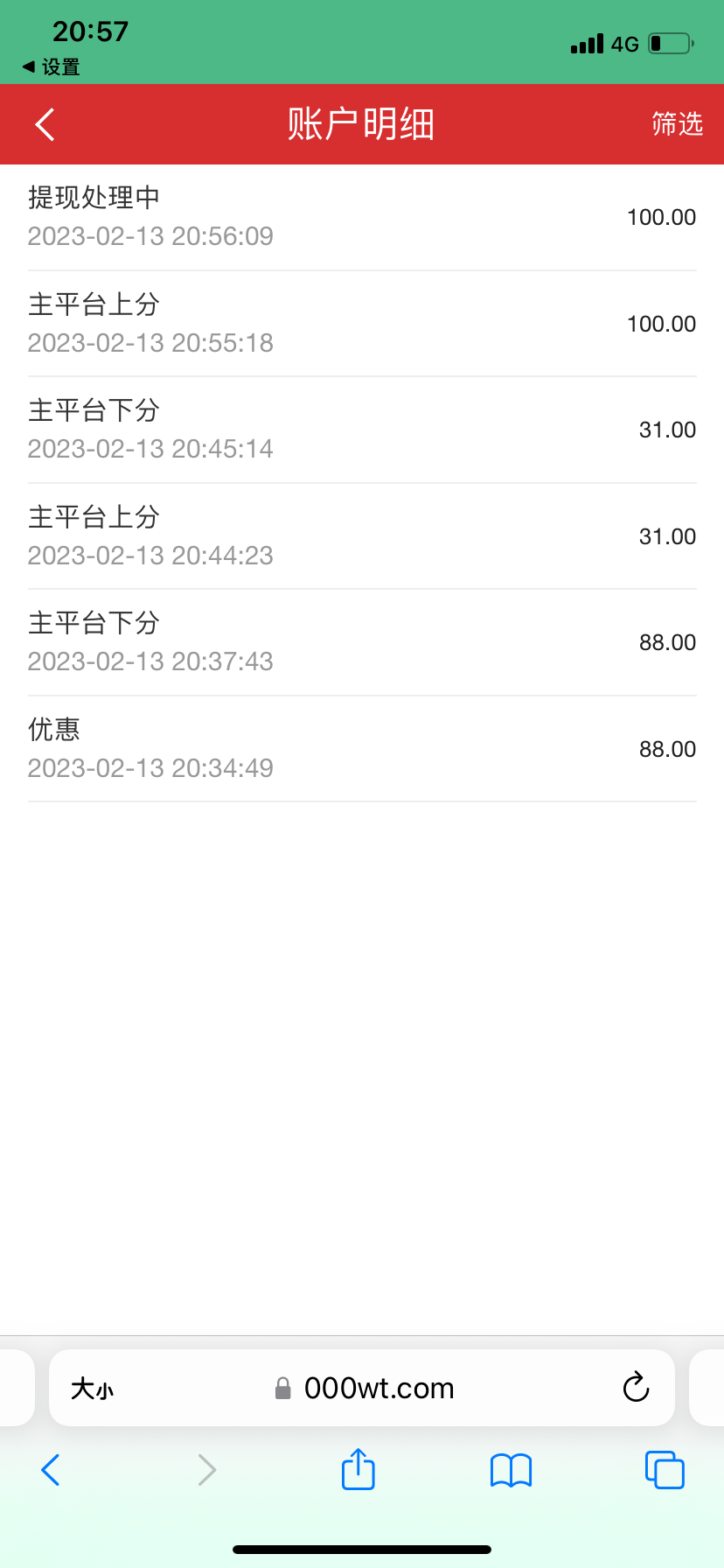Image resolution: width=724 pixels, height=1568 pixels.
Task: Tap the Safari back navigation arrow
Action: tap(50, 1470)
